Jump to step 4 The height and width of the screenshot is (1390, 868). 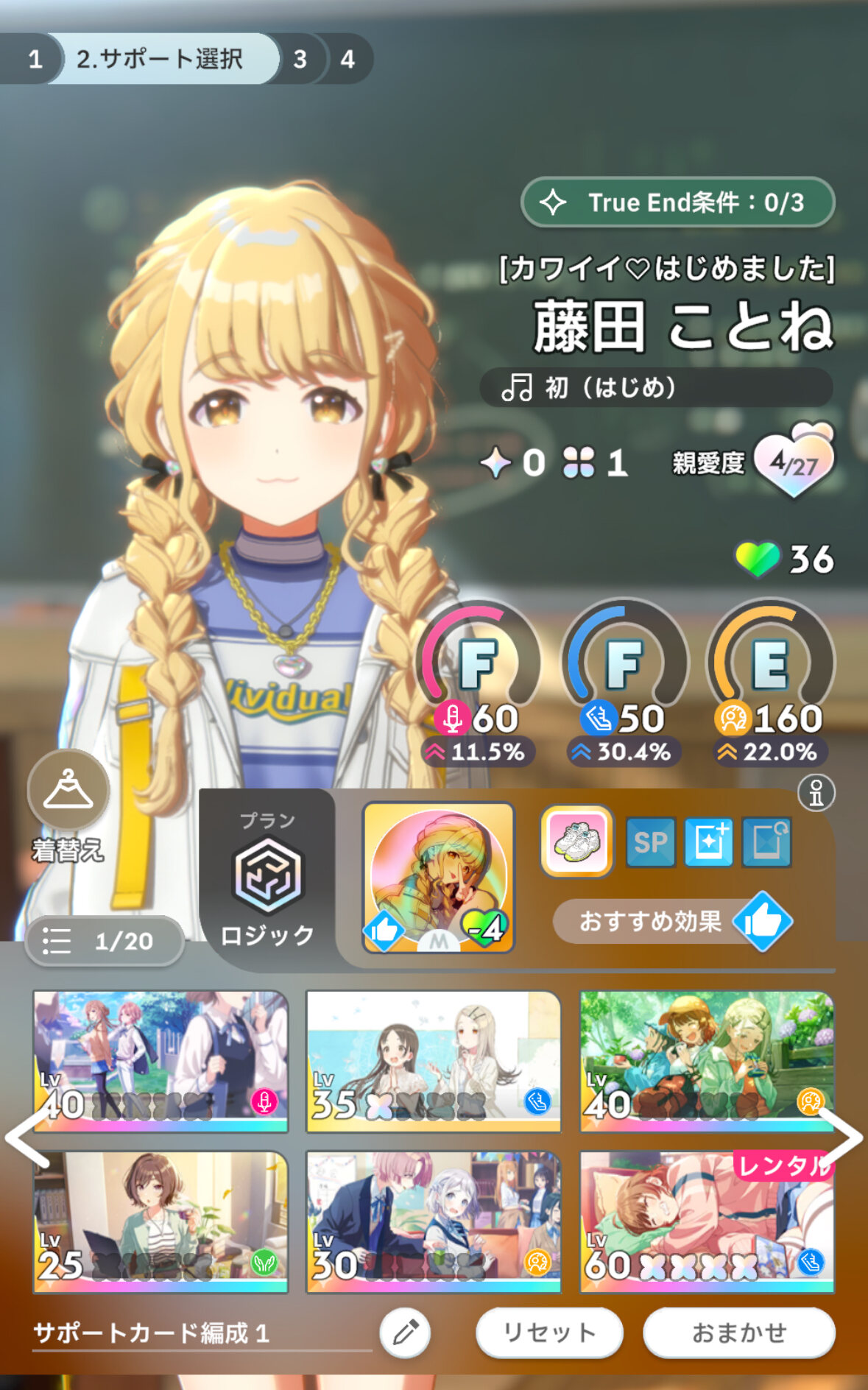(348, 59)
